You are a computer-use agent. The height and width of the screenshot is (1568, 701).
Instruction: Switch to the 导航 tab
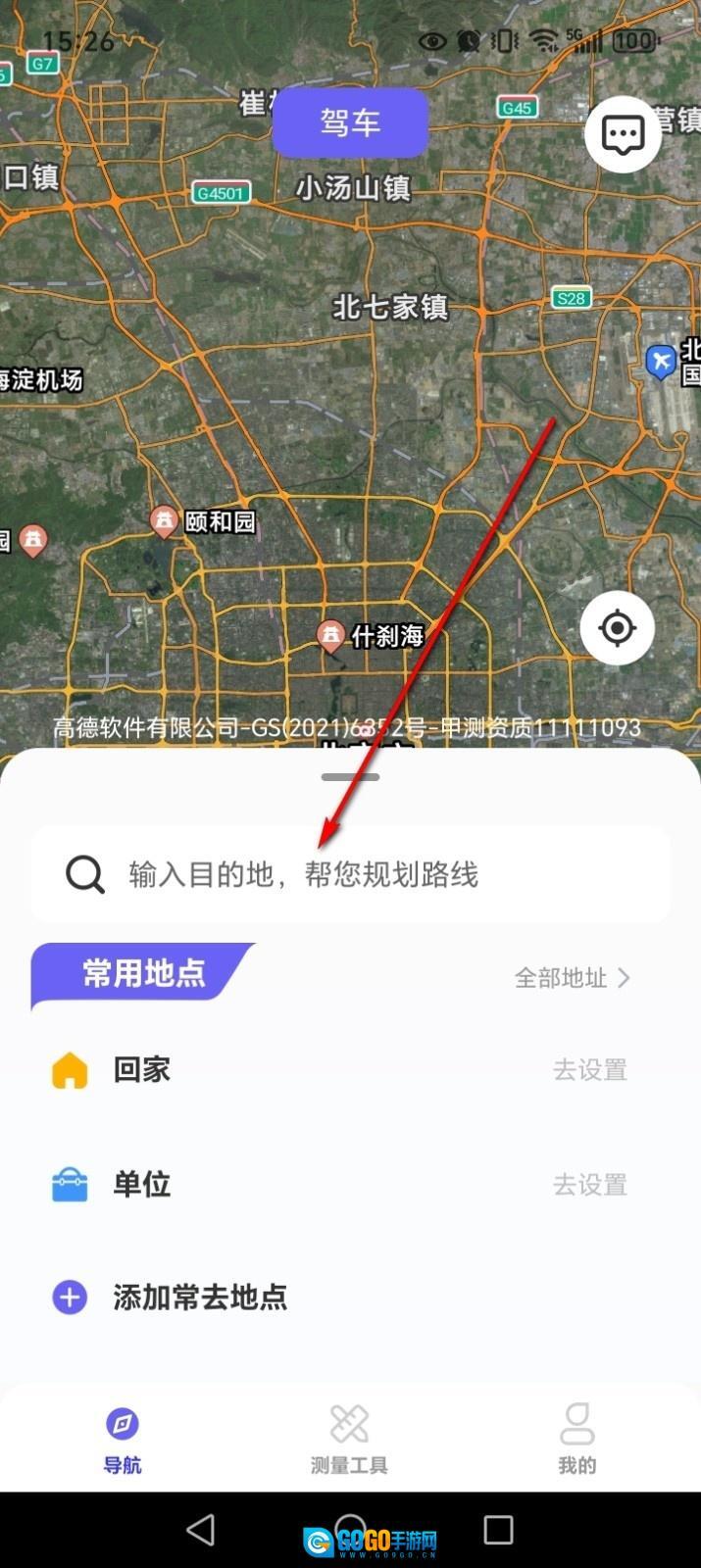coord(123,1438)
